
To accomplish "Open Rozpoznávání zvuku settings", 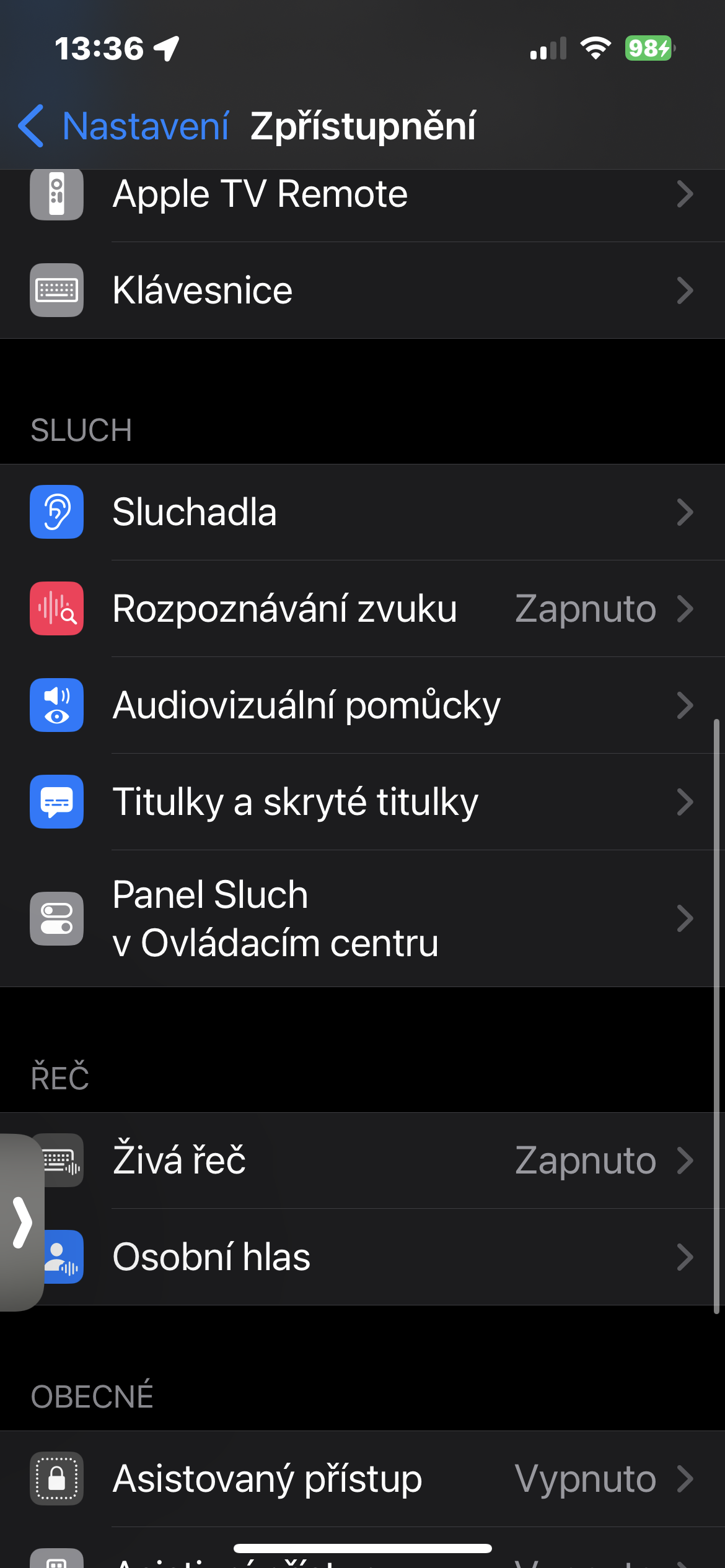I will click(x=362, y=609).
